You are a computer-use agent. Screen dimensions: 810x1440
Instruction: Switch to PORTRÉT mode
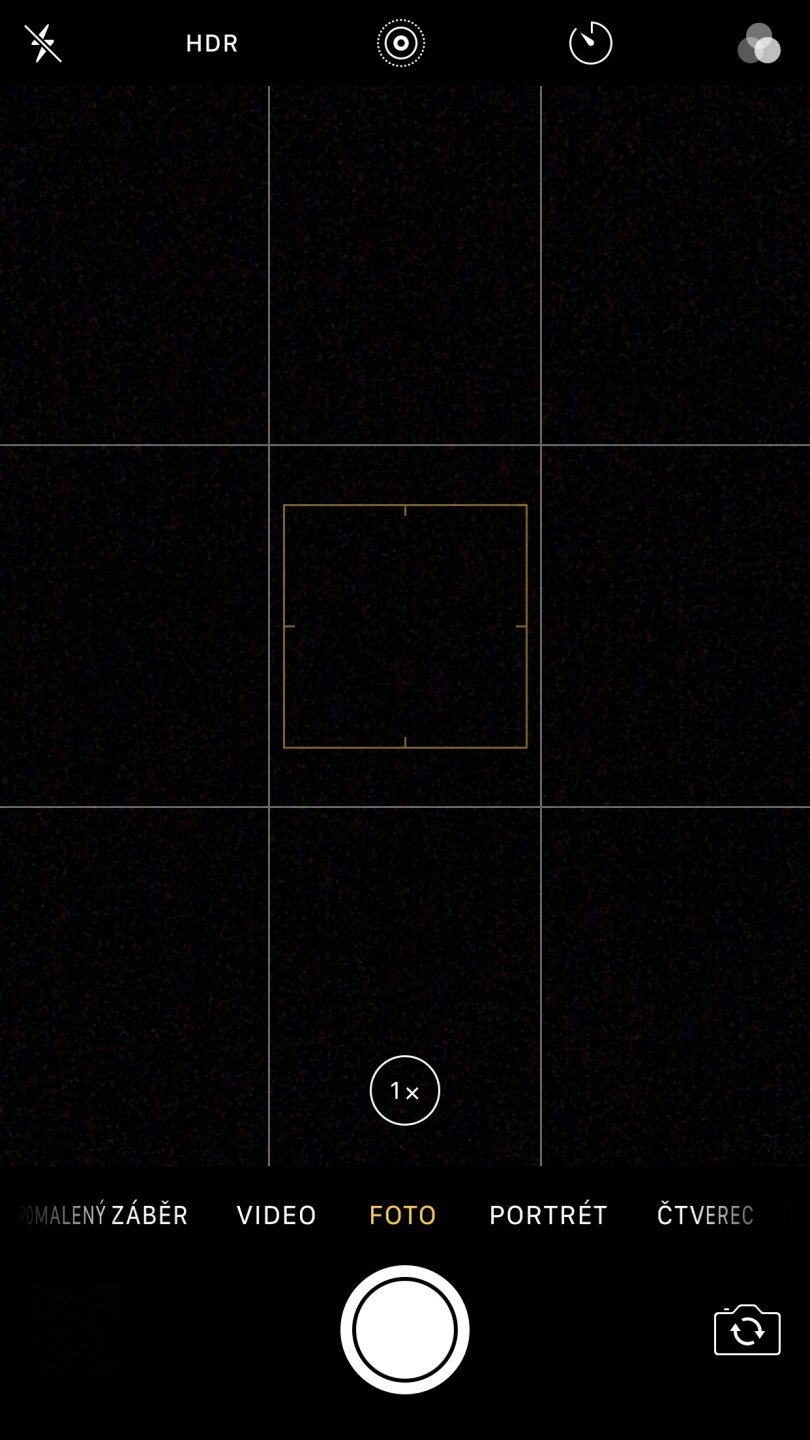(548, 1215)
